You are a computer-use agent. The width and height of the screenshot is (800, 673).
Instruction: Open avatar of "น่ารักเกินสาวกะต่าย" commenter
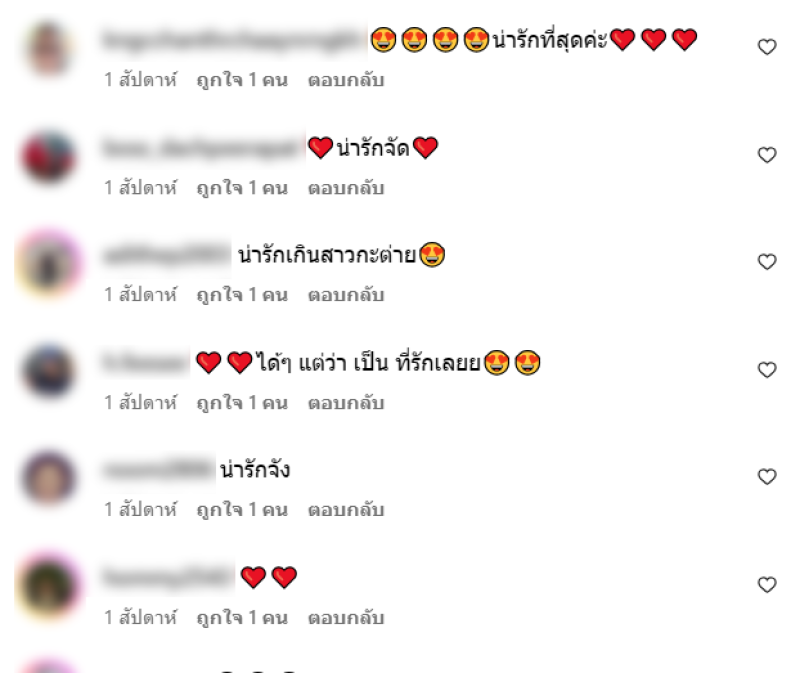49,264
